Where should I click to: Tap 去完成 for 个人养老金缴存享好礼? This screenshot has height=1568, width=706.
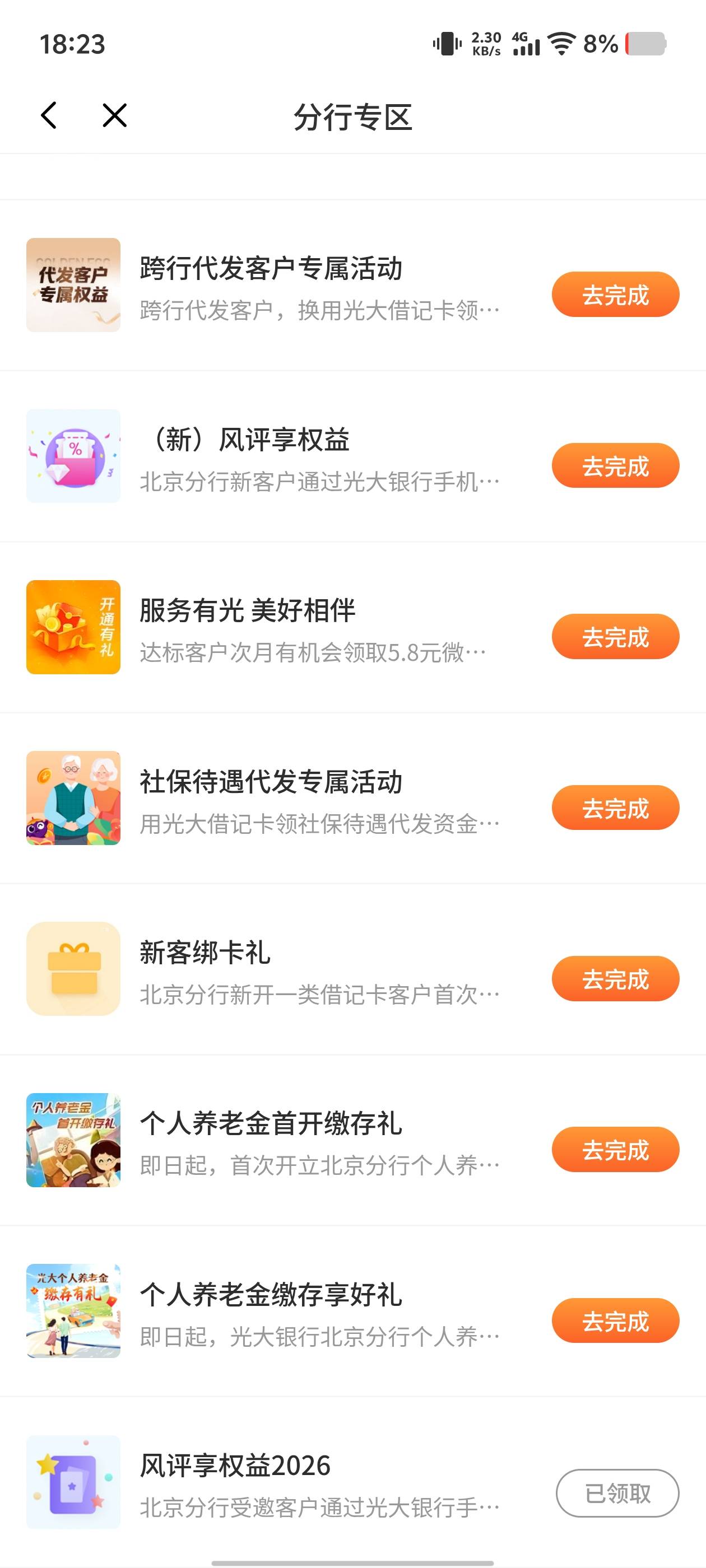point(615,1321)
